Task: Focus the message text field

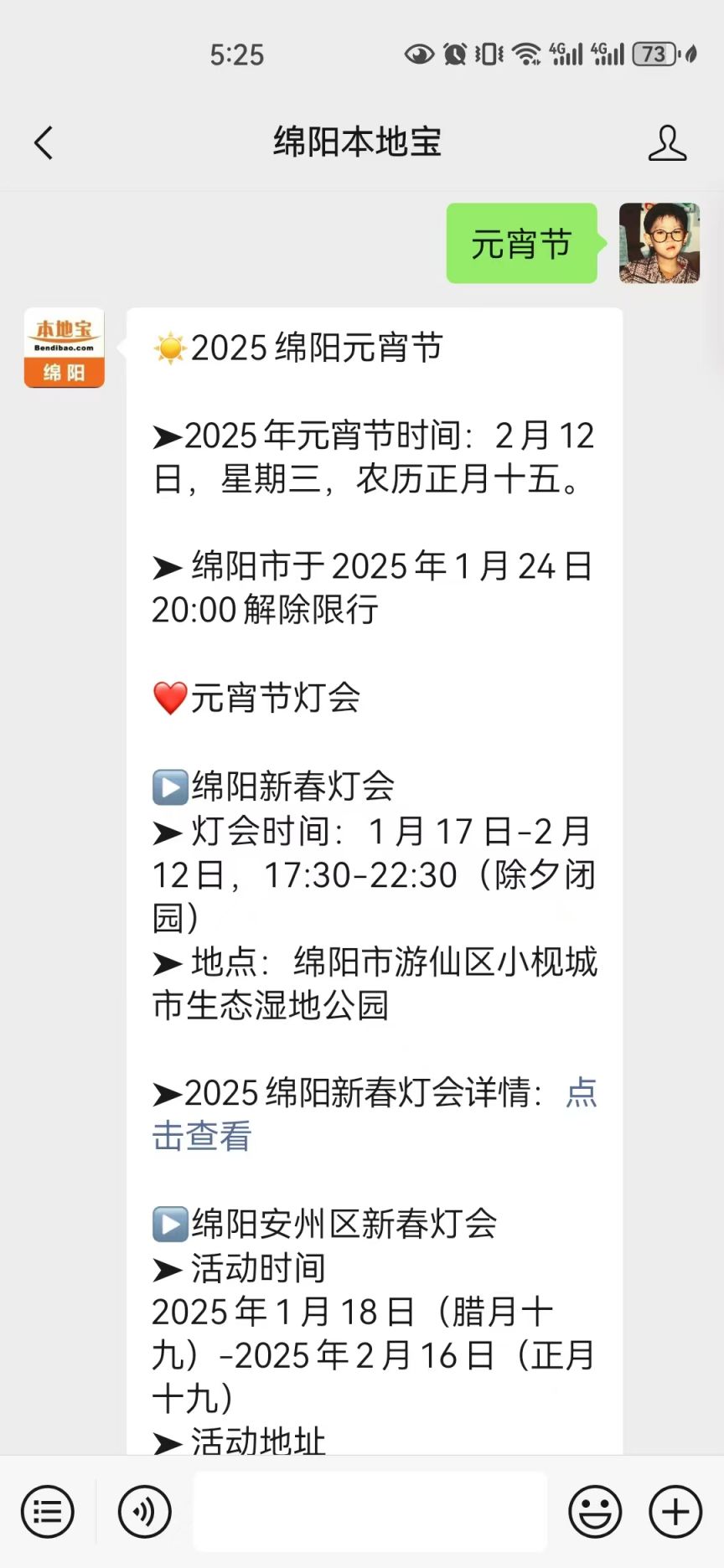Action: click(370, 1512)
